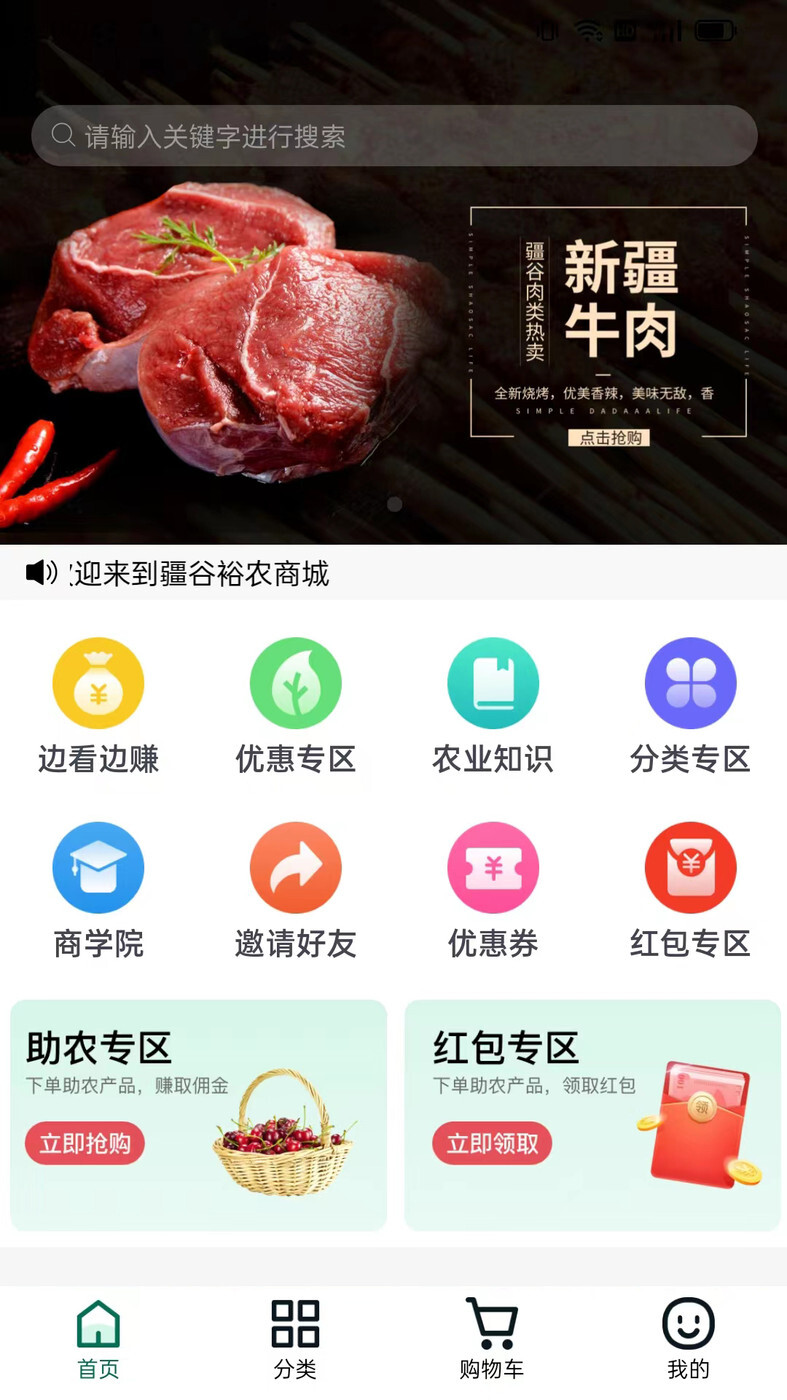
Task: Tap the carousel dot indicator under the banner
Action: (394, 505)
